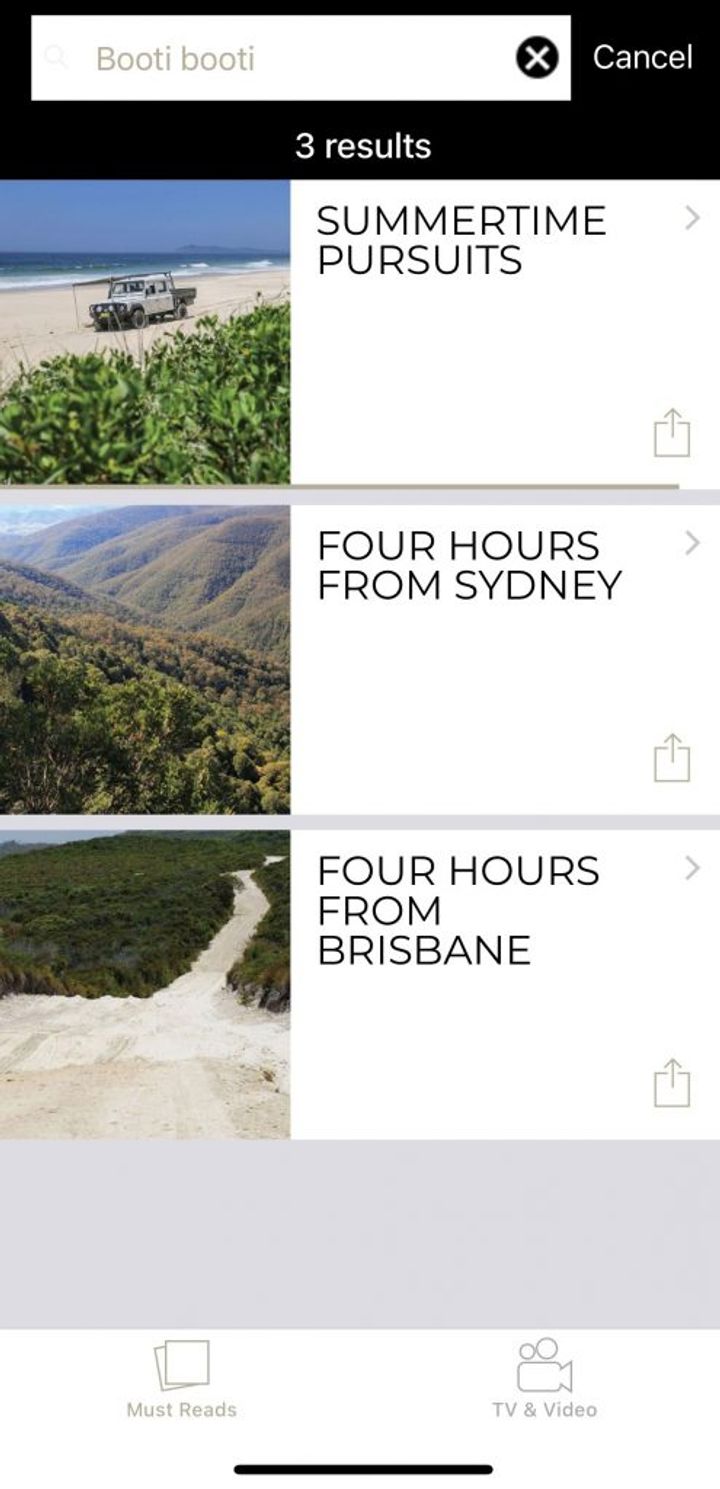Viewport: 720px width, 1489px height.
Task: Clear the search field using the X icon
Action: tap(537, 57)
